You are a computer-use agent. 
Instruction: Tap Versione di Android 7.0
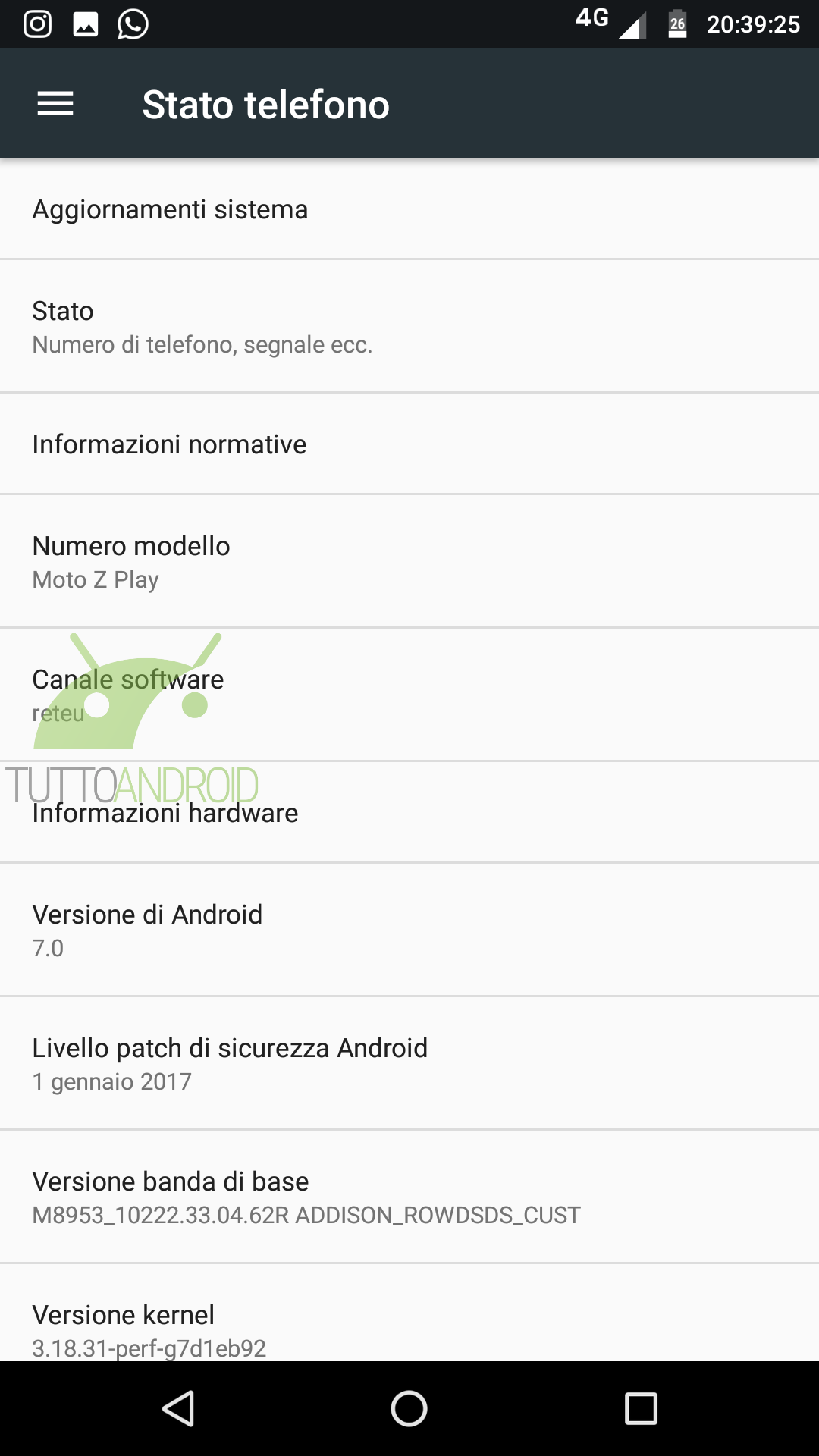click(409, 930)
